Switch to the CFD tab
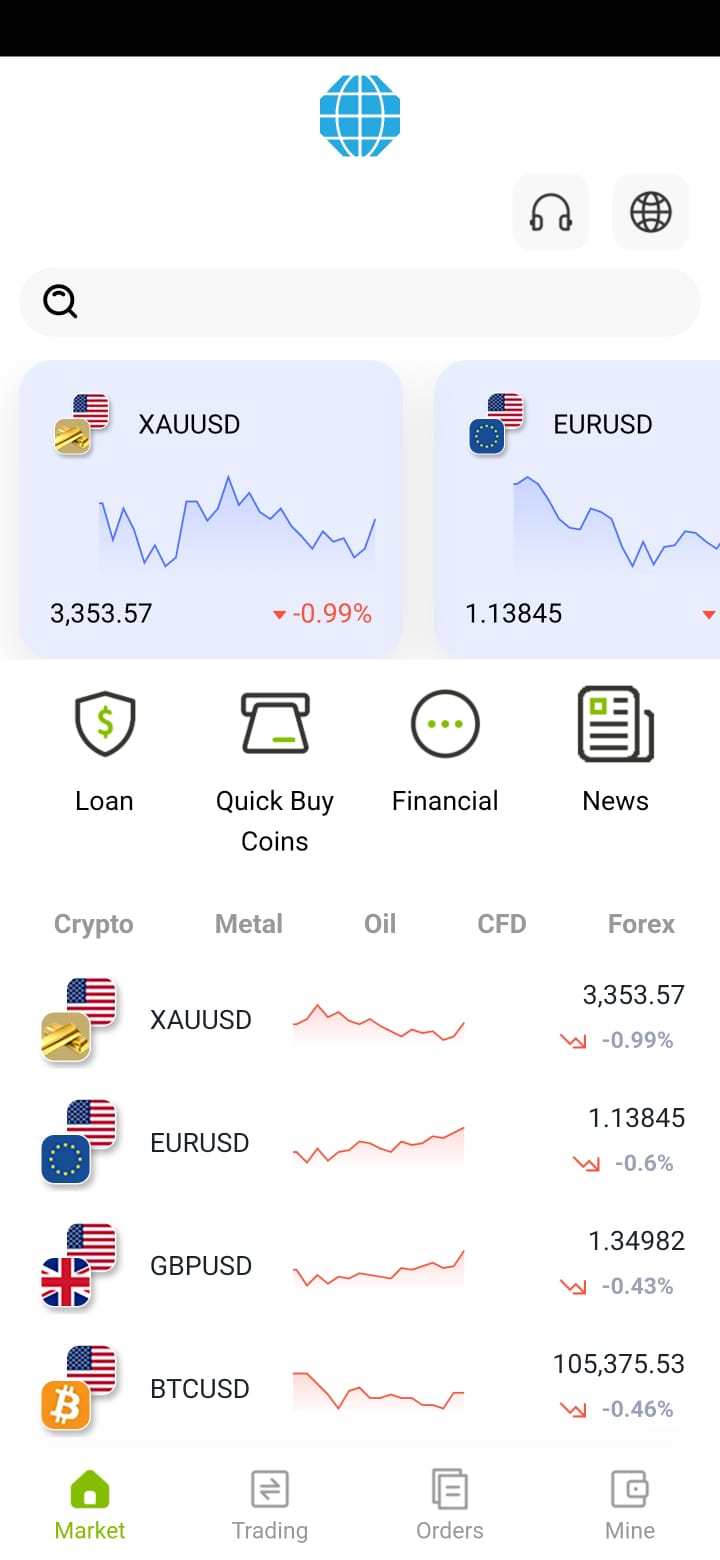Screen dimensions: 720x1560 click(x=502, y=924)
